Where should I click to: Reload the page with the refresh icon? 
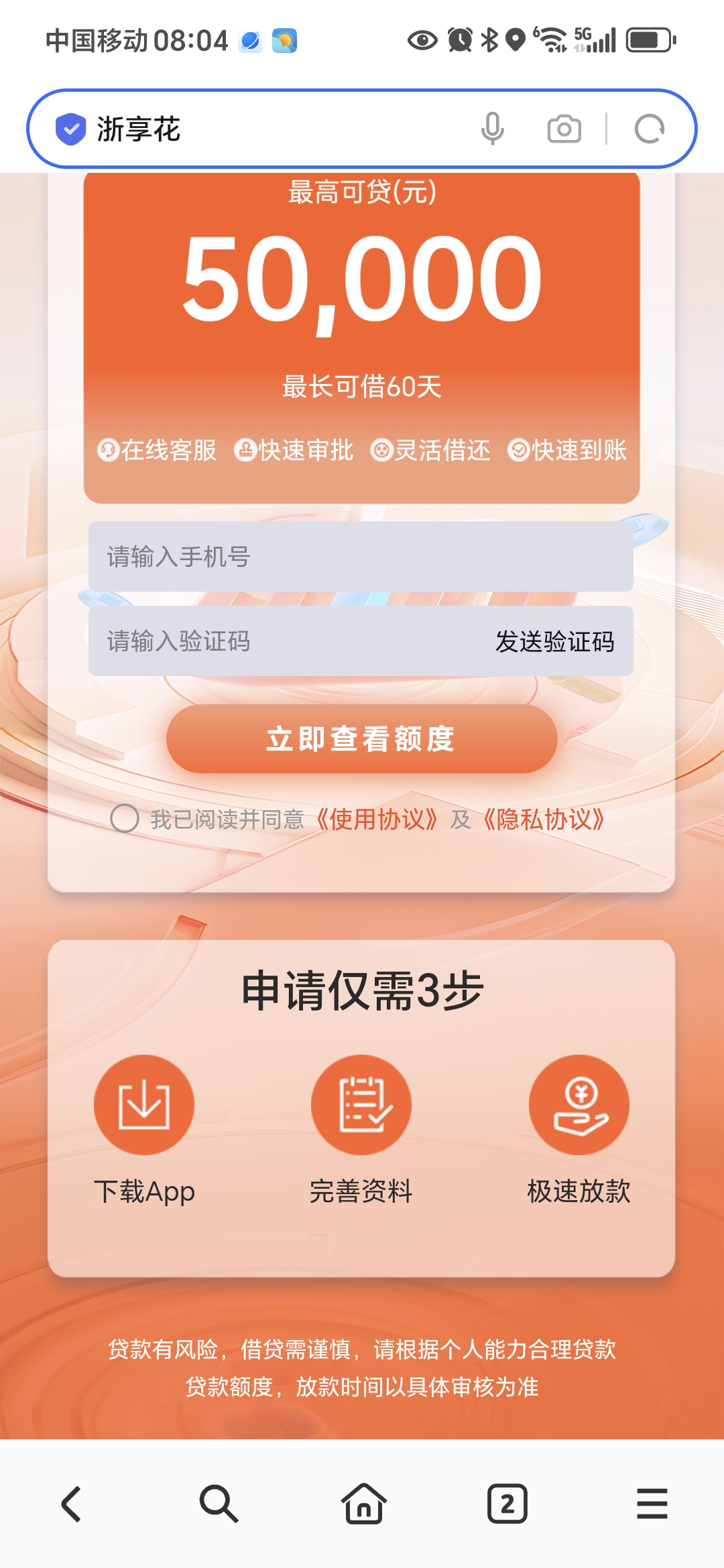point(649,129)
